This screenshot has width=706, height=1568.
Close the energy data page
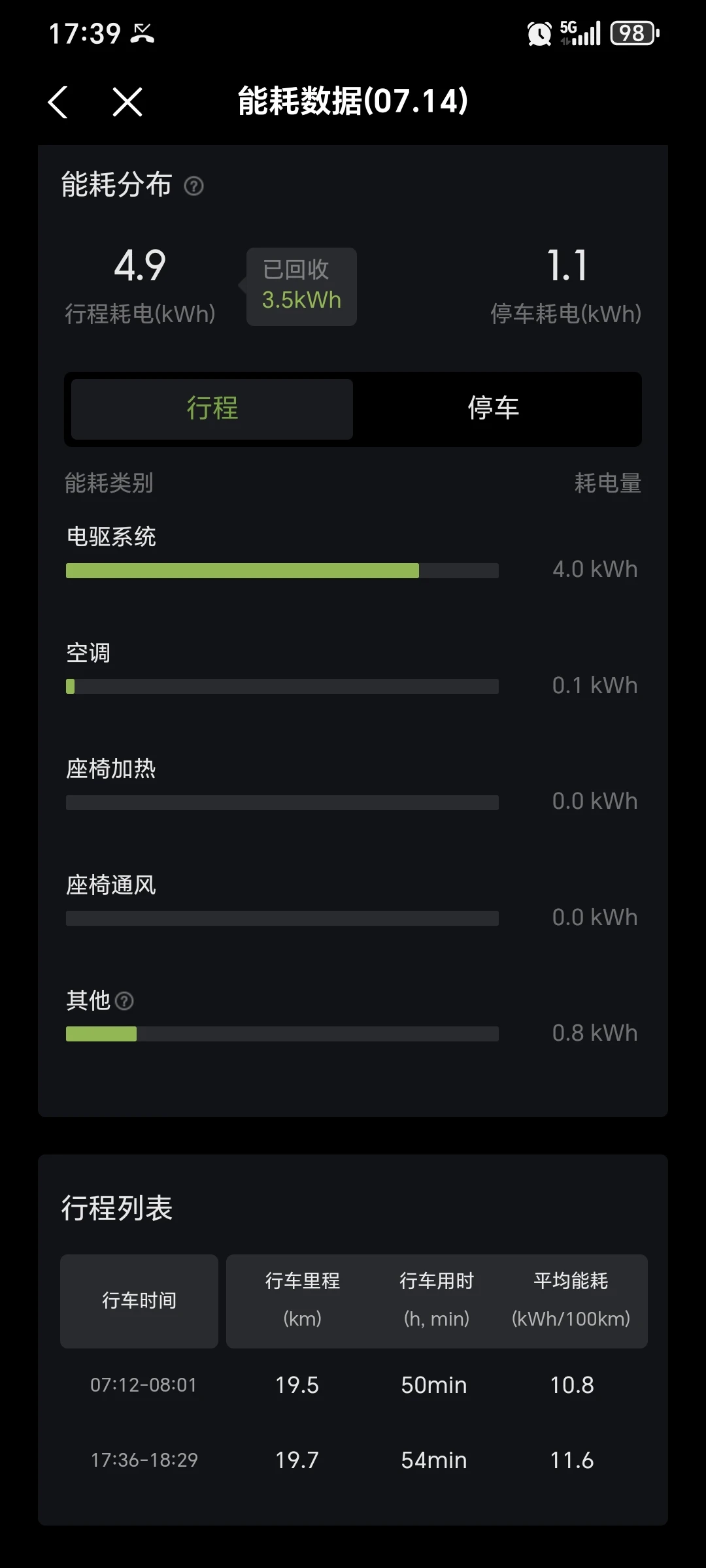[x=127, y=102]
